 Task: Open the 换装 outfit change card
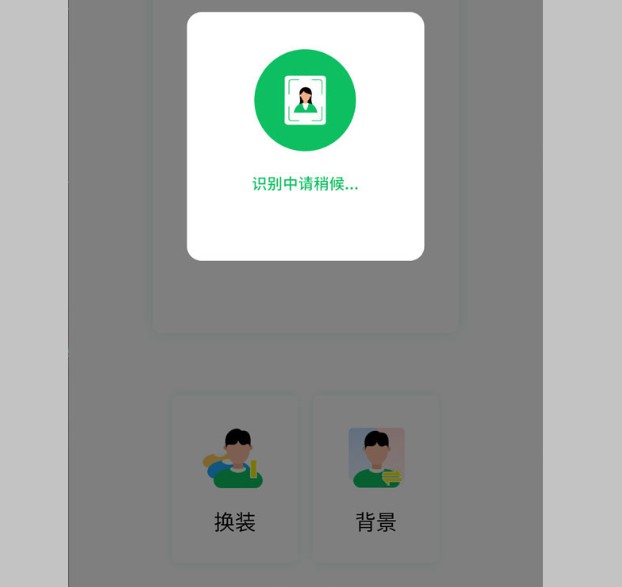235,478
